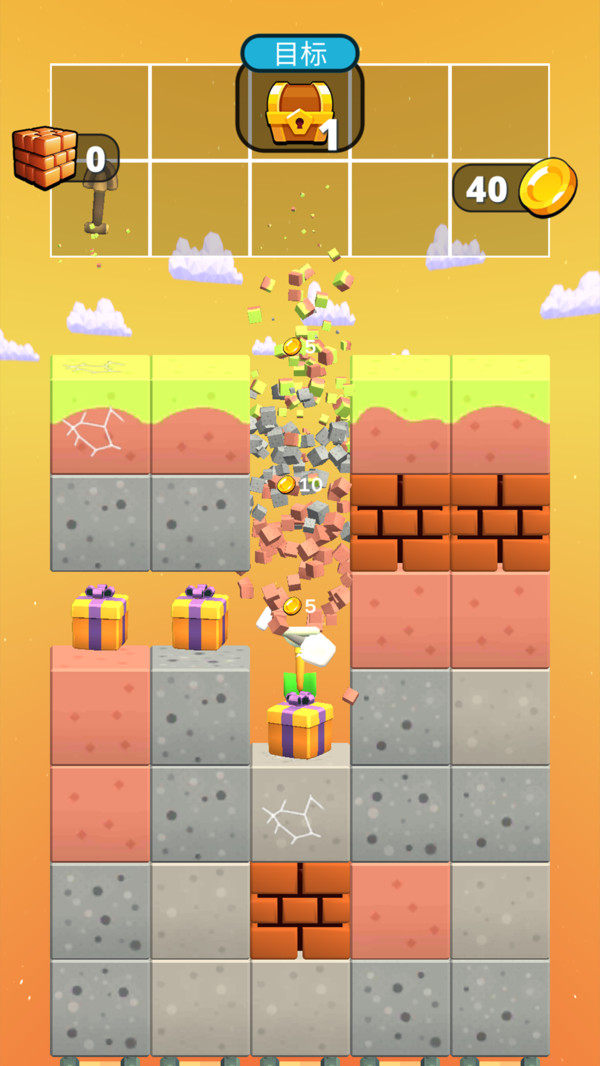Break the single orange brick block below cracked stone
Viewport: 600px width, 1066px height.
click(300, 909)
